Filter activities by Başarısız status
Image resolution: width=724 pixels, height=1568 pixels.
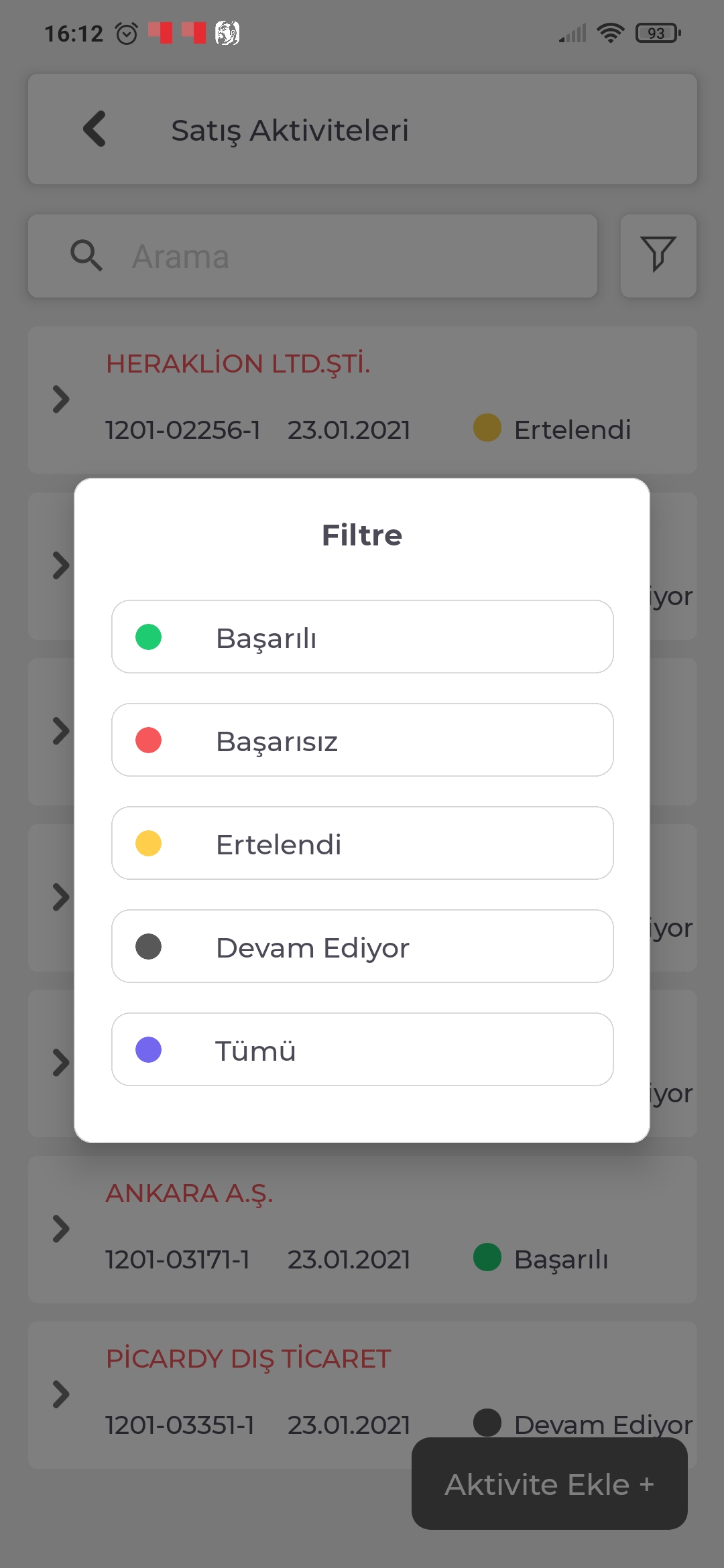[x=362, y=740]
